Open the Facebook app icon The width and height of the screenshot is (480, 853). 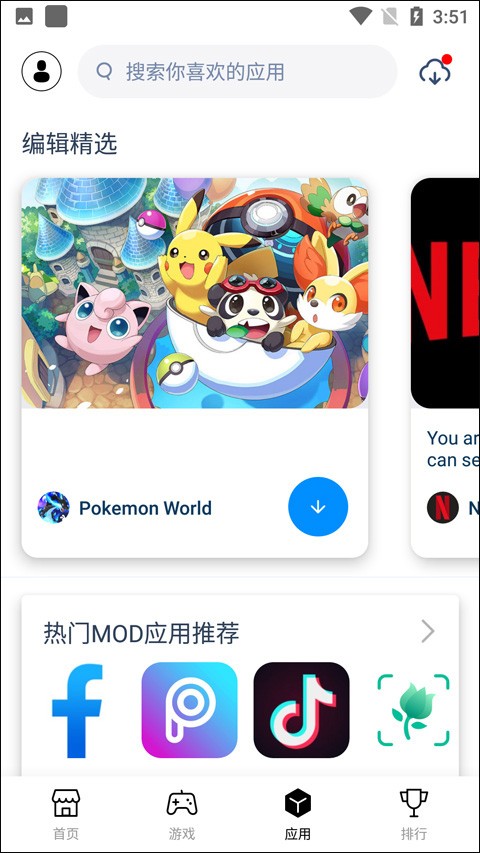point(77,710)
